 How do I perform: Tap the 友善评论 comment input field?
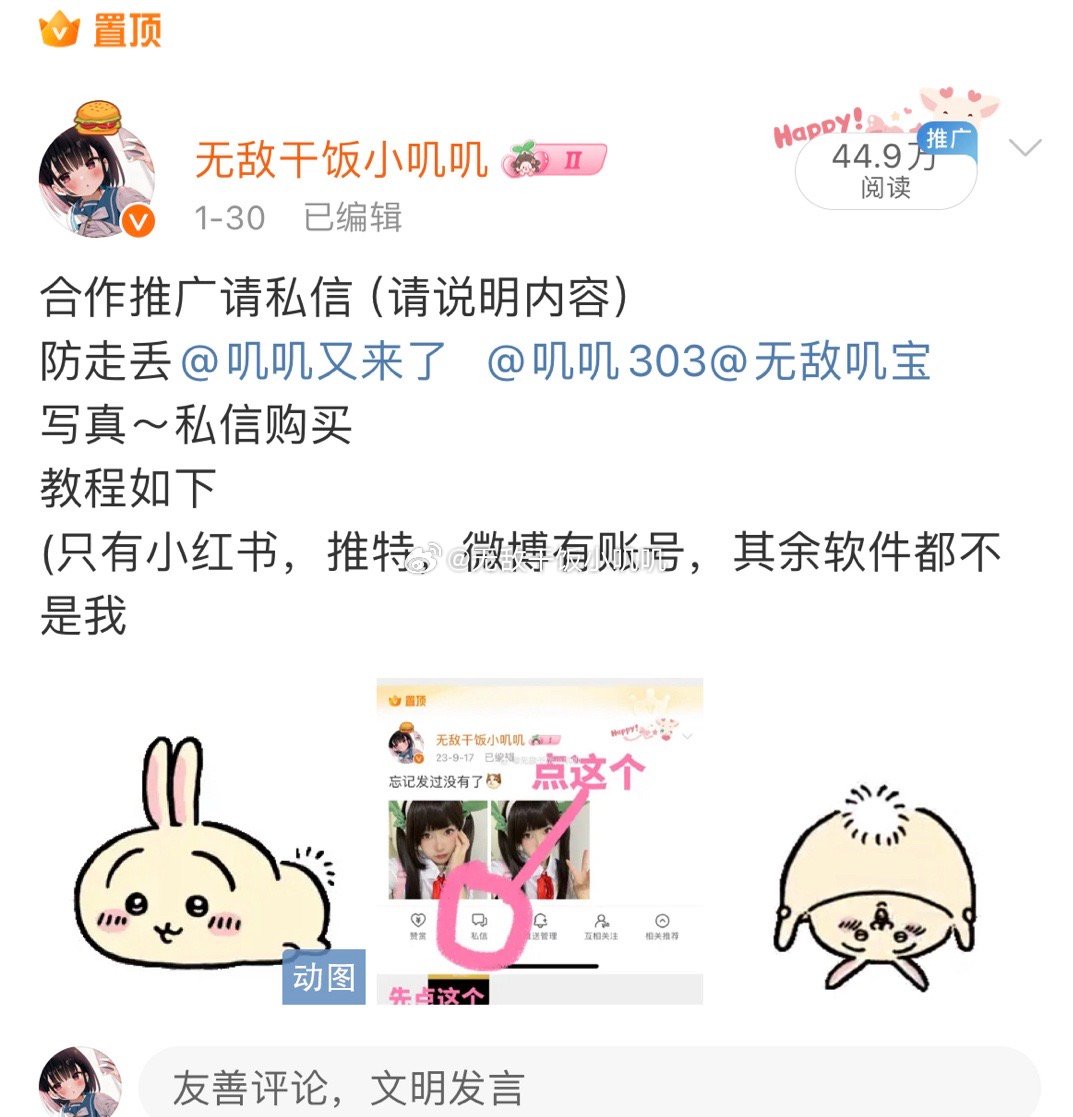click(x=588, y=1086)
